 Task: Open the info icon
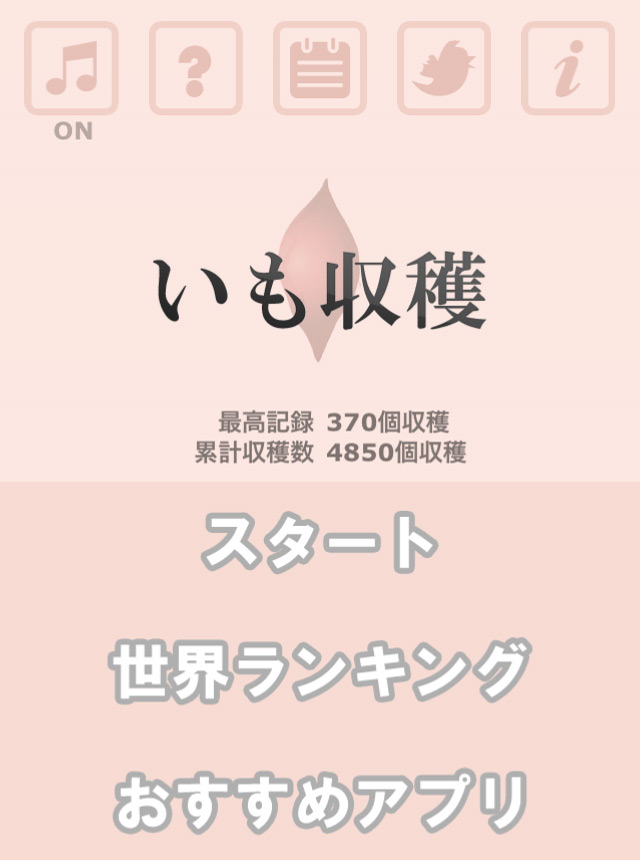point(568,69)
